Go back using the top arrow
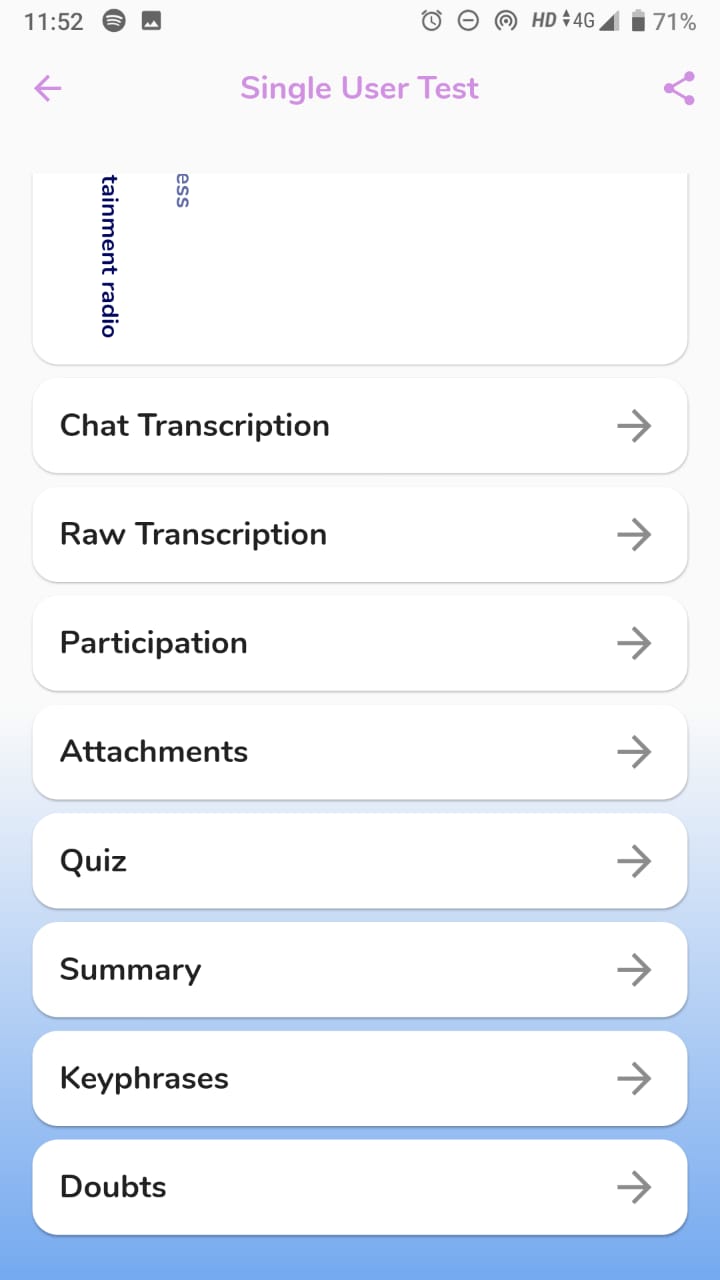 click(47, 89)
